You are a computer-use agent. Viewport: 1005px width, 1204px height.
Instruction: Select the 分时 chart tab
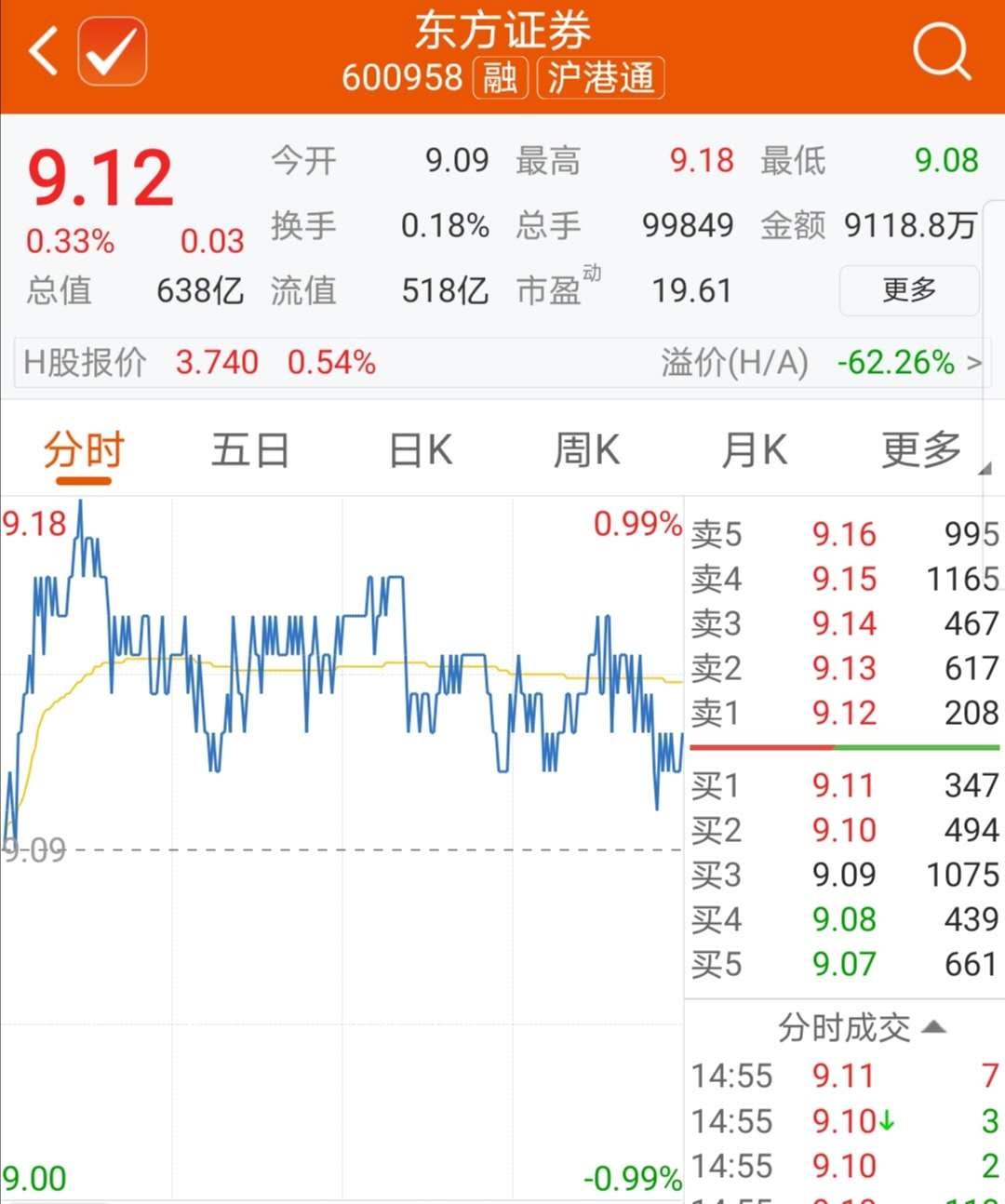click(84, 451)
